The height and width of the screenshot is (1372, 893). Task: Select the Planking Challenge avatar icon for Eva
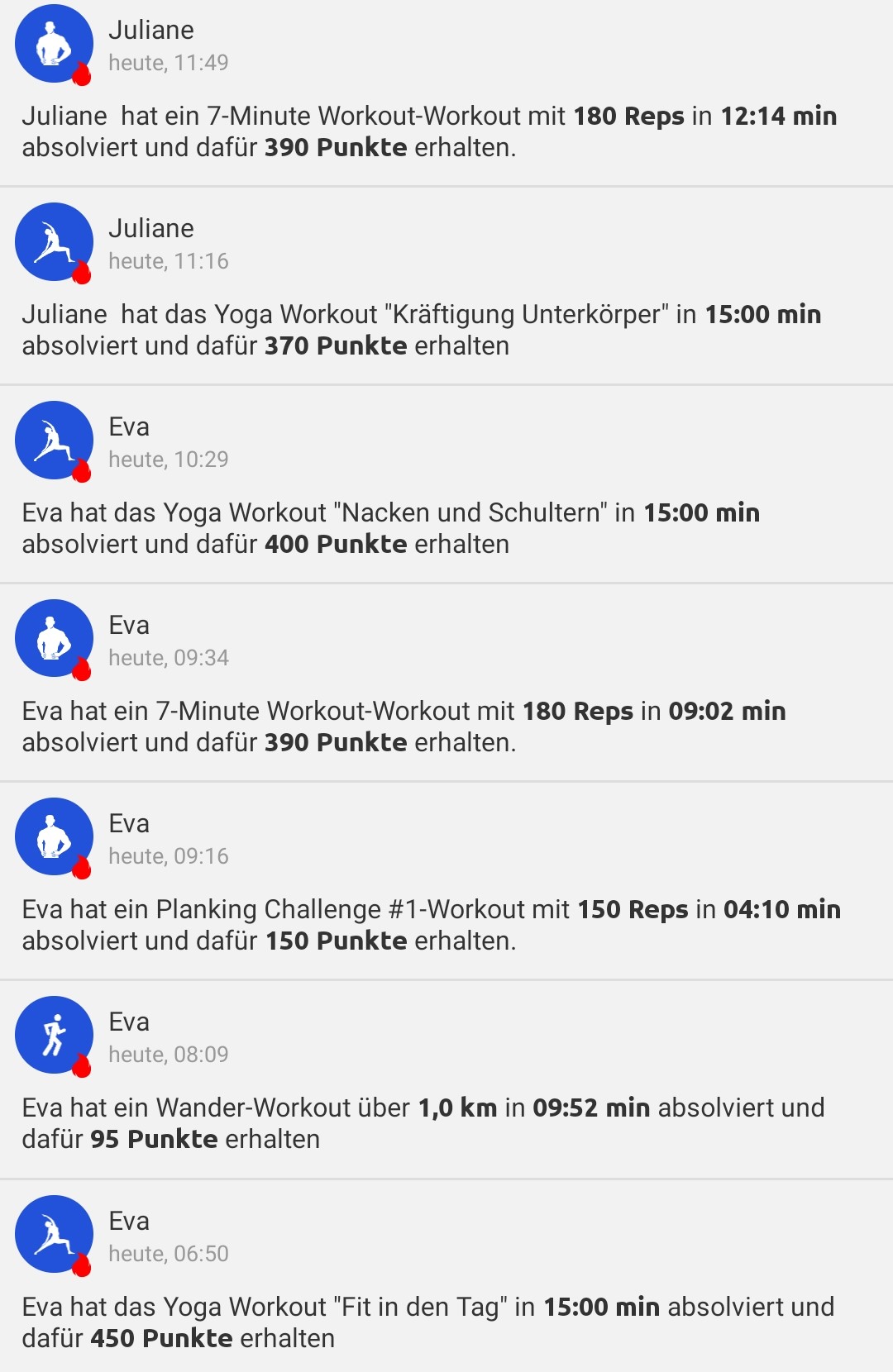click(53, 836)
